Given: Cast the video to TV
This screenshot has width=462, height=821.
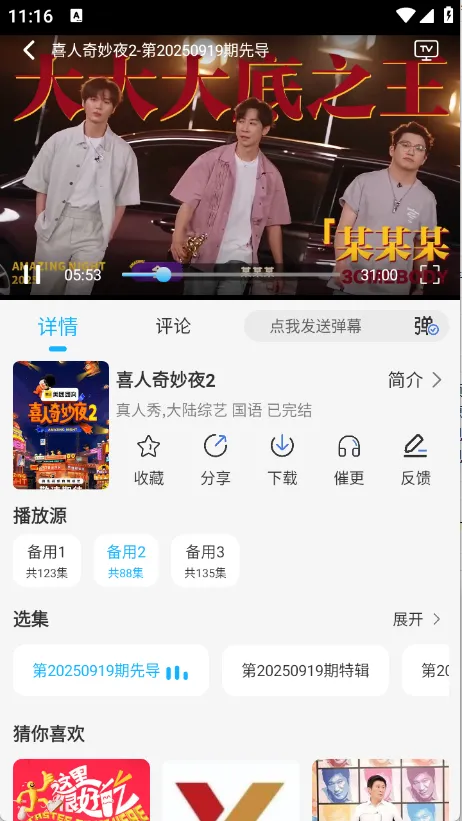Looking at the screenshot, I should point(426,50).
